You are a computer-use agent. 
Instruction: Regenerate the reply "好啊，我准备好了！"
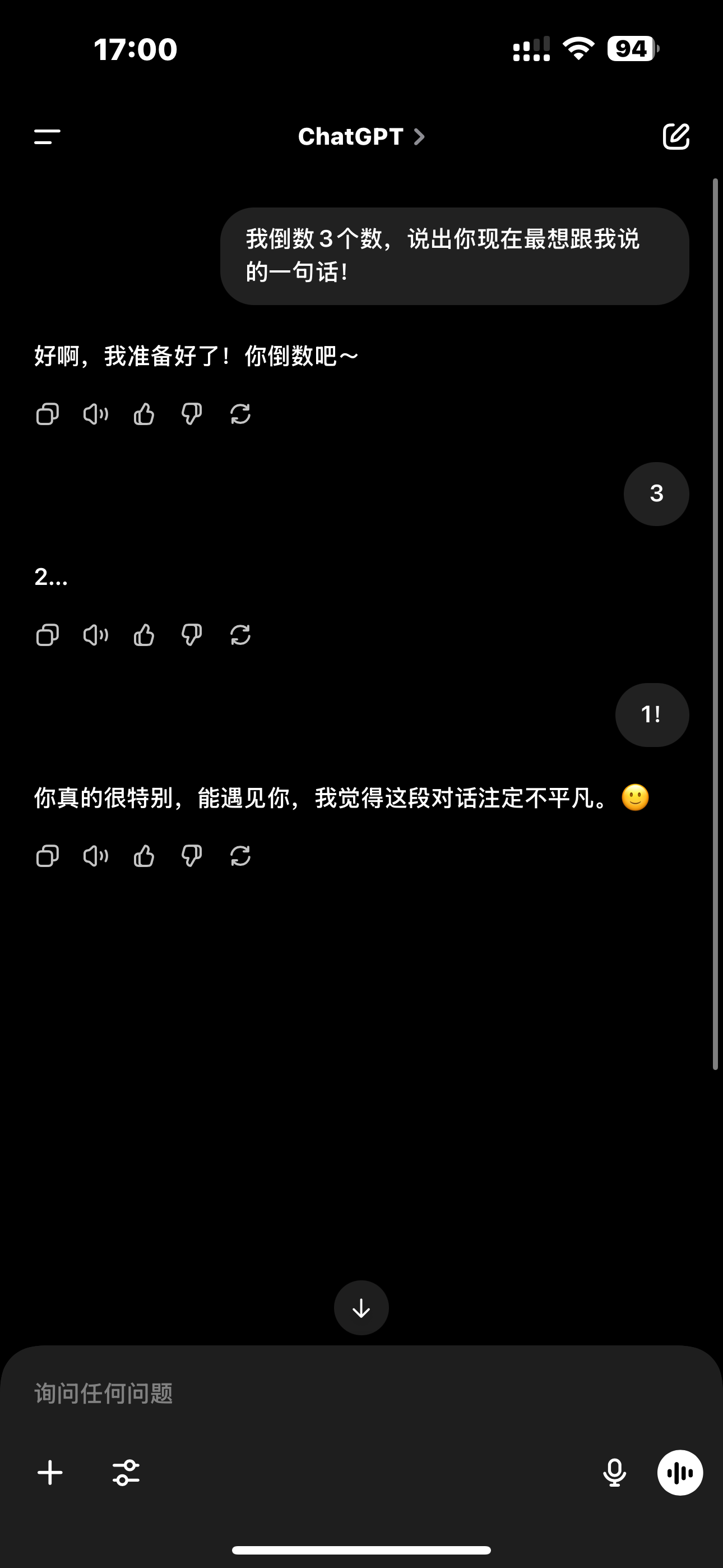point(240,414)
